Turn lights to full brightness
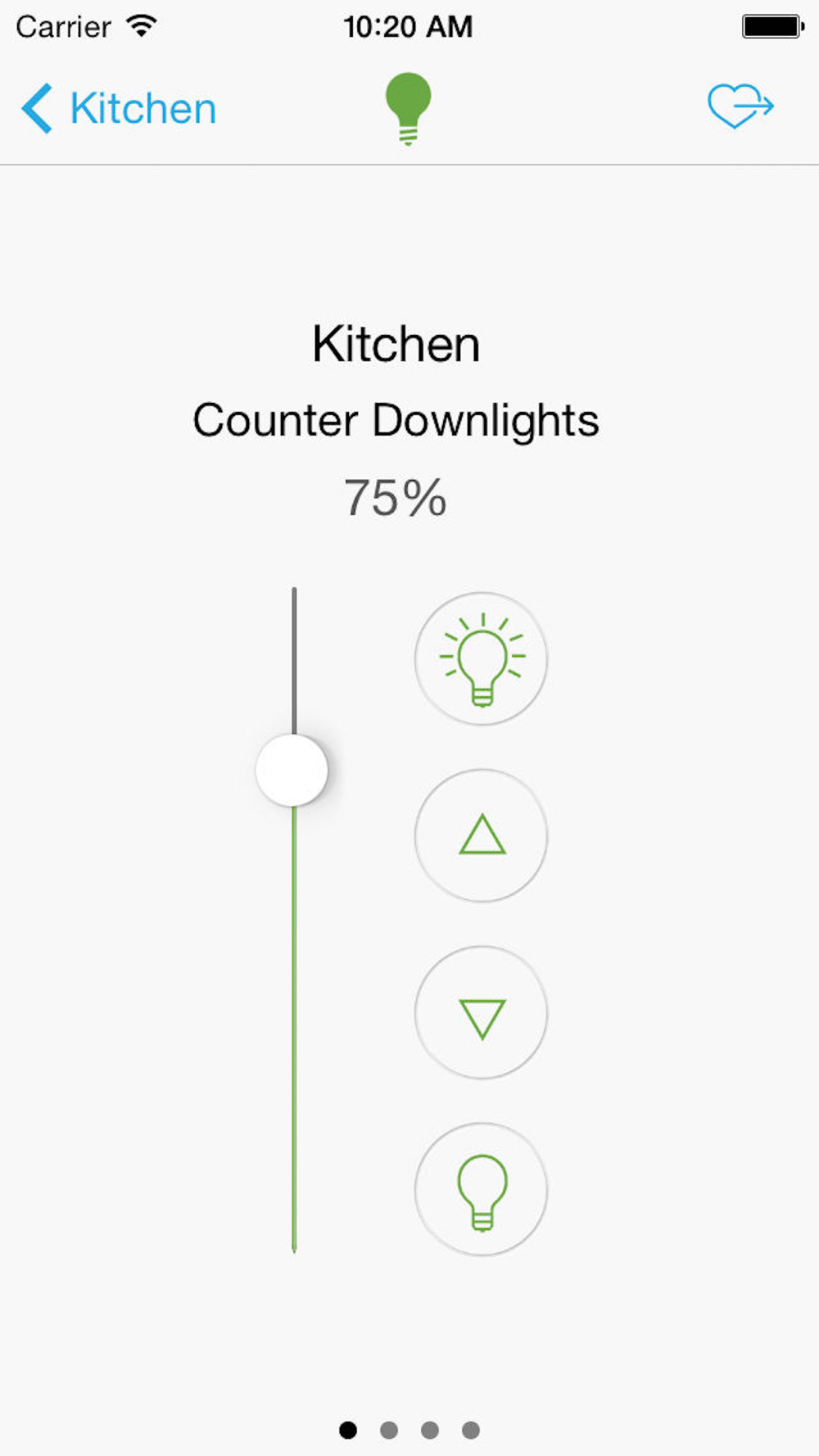 (481, 658)
